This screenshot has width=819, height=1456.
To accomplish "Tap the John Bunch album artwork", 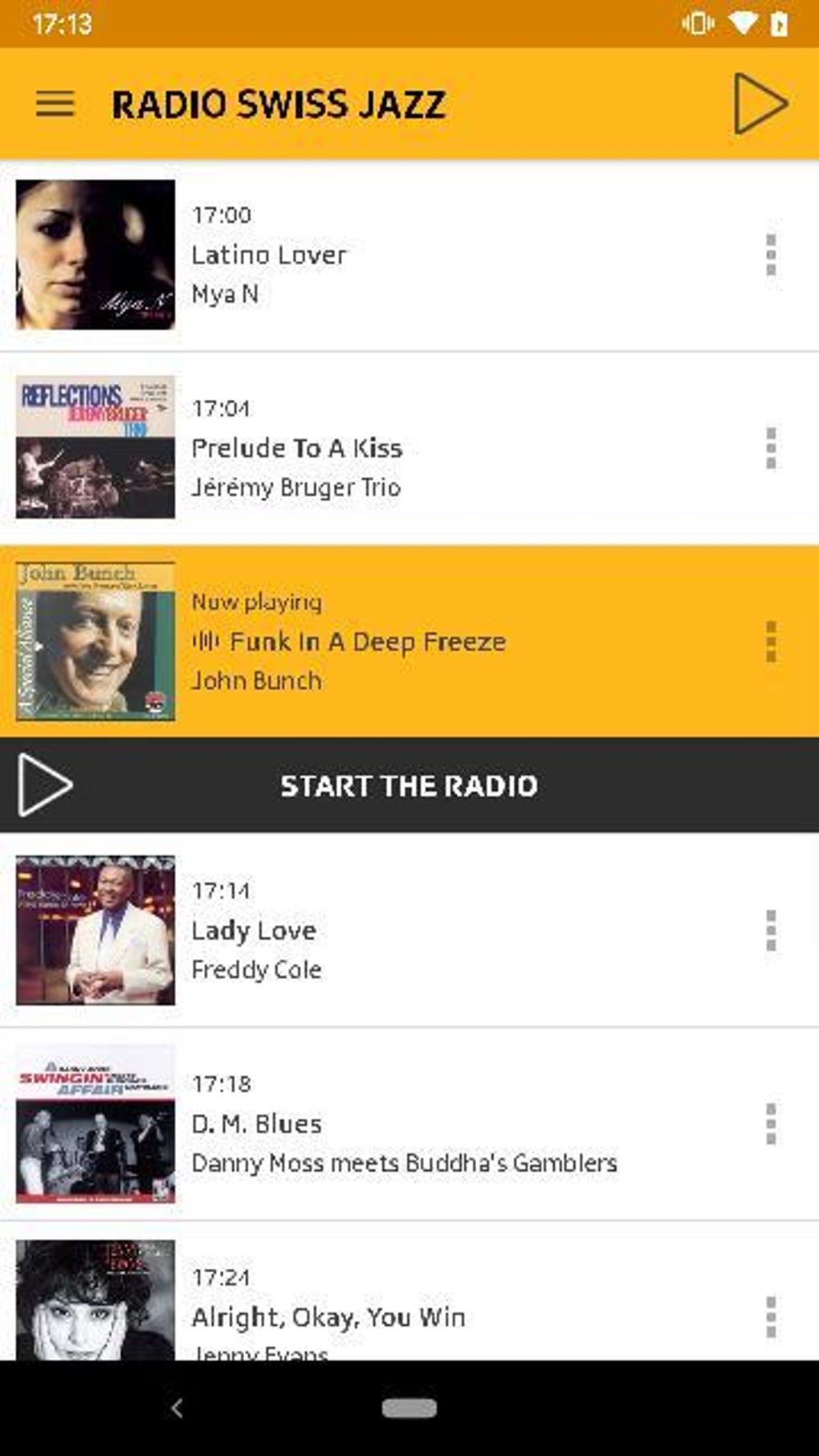I will coord(93,638).
